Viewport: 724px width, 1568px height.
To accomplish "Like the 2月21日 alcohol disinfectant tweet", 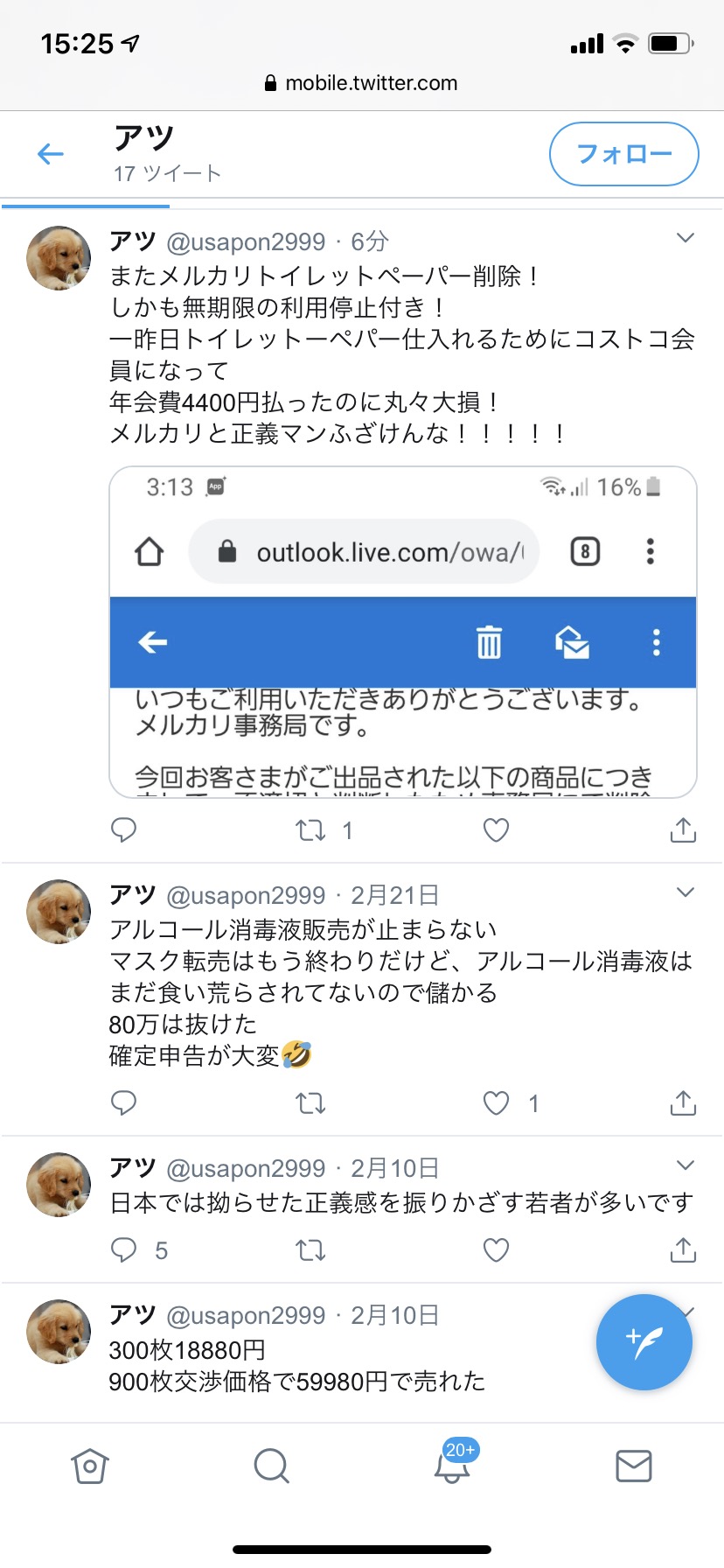I will click(x=496, y=1102).
